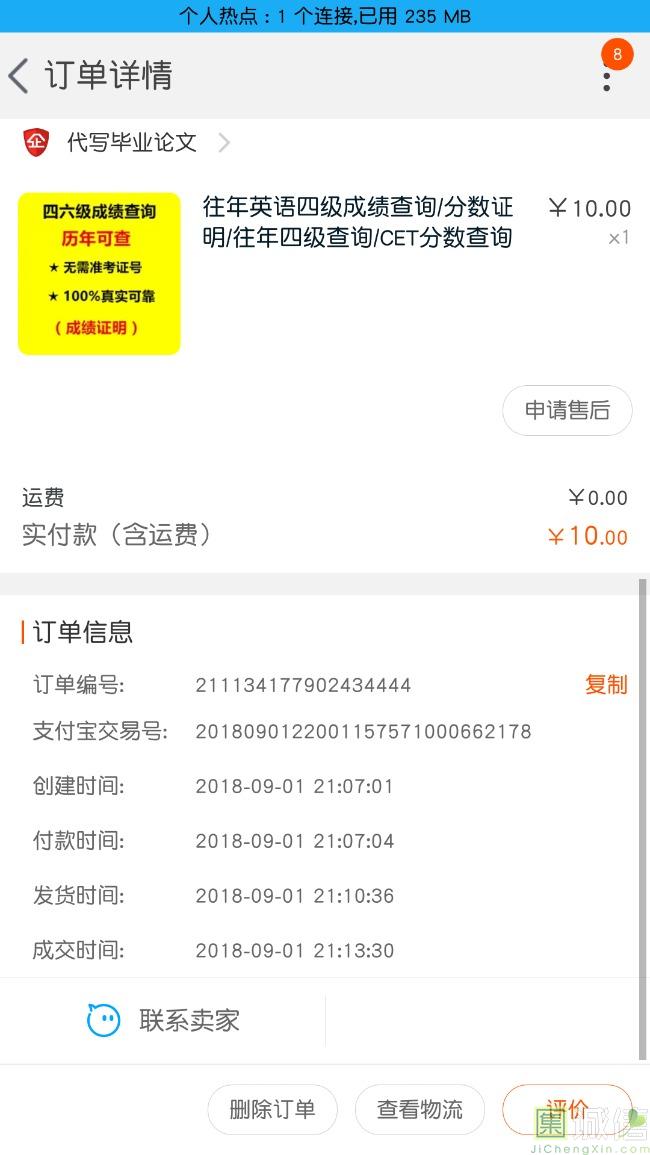Viewport: 650px width, 1155px height.
Task: View logistics with 查看物流
Action: pyautogui.click(x=420, y=1109)
